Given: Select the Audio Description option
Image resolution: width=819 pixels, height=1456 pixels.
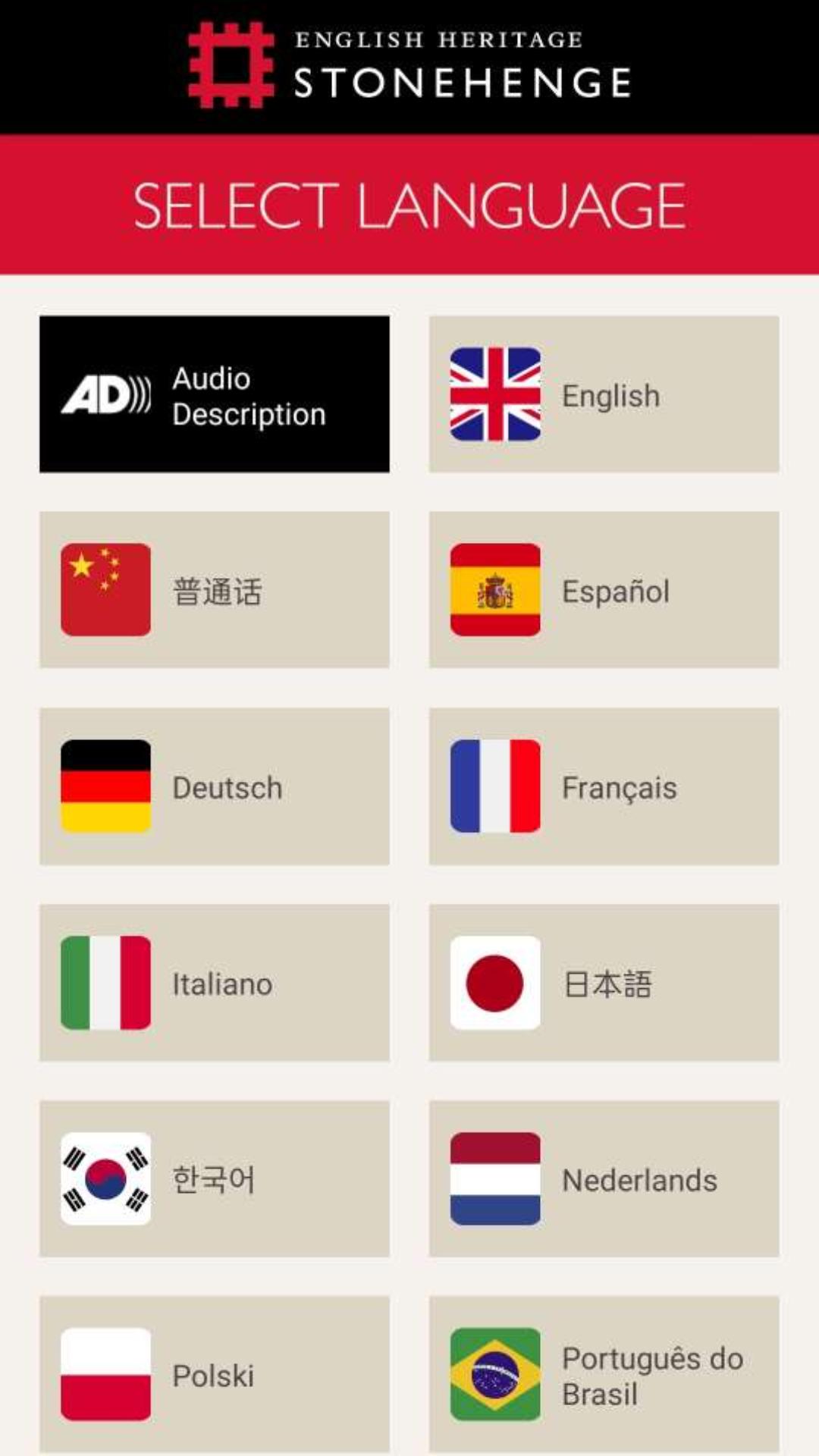Looking at the screenshot, I should tap(215, 394).
